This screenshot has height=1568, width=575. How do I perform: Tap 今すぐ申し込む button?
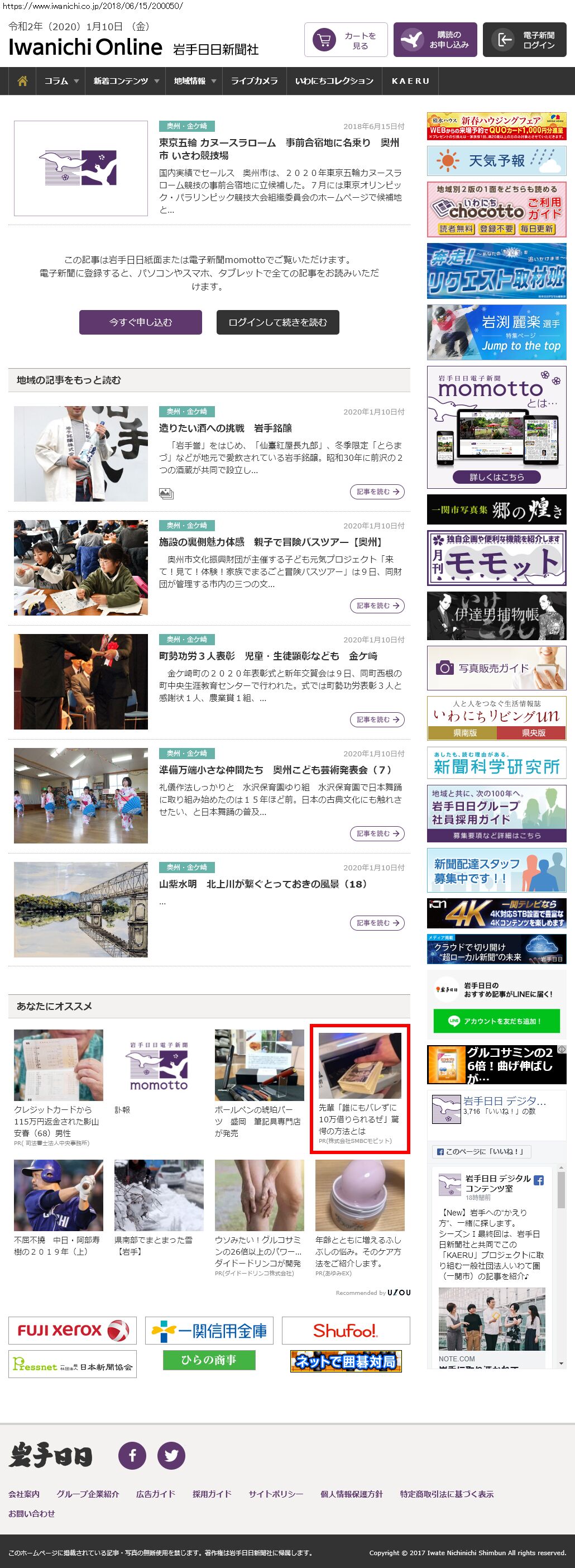[x=141, y=322]
